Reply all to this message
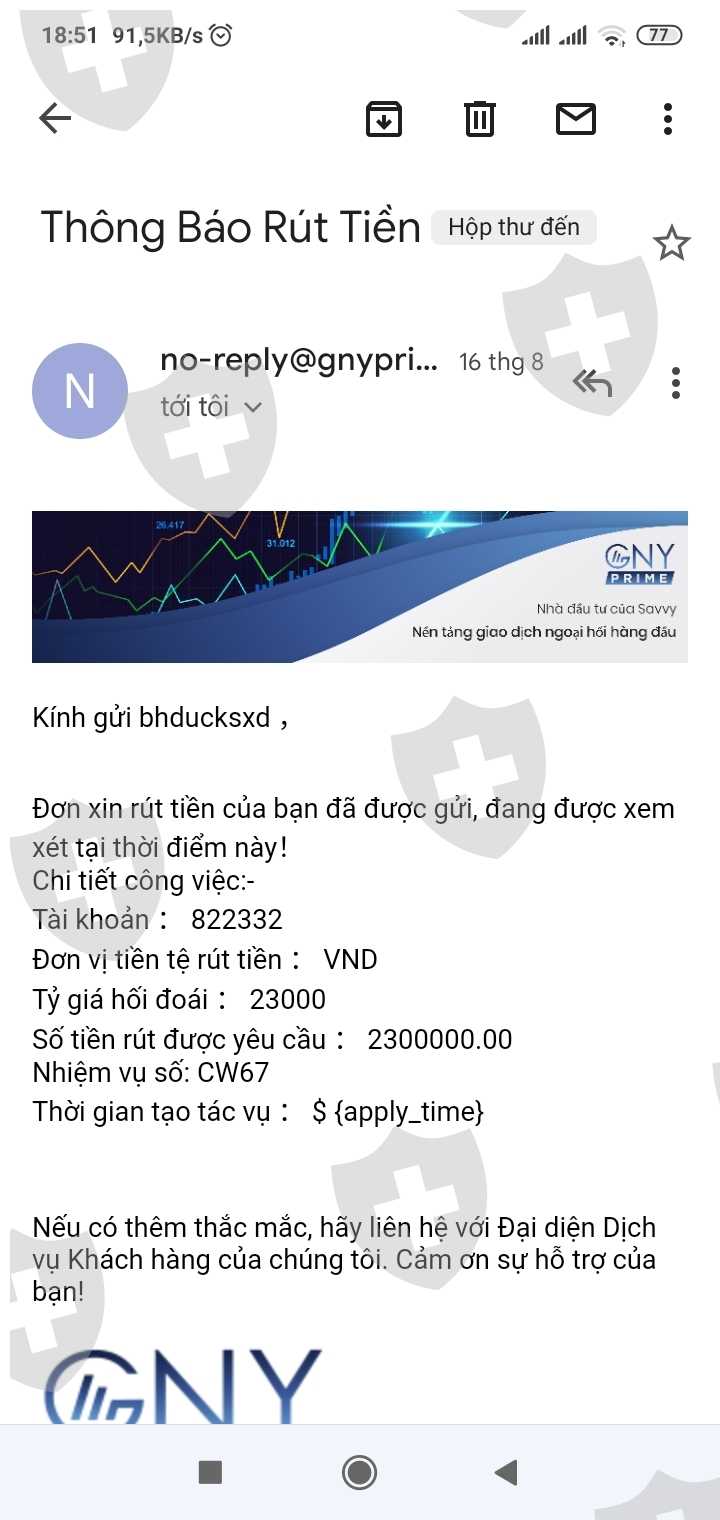720x1520 pixels. 592,382
